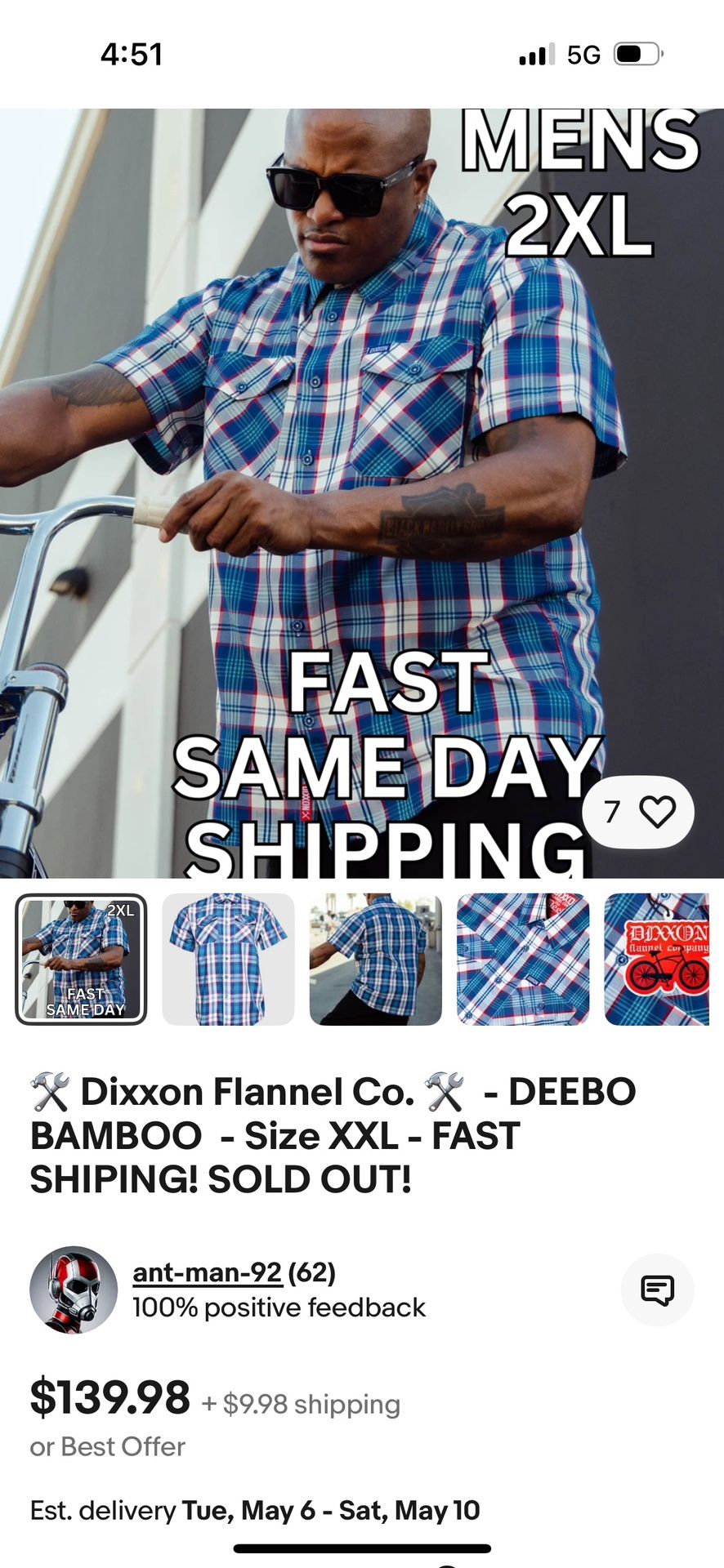Open the Dixxon label bicycle thumbnail
Viewport: 724px width, 1568px height.
coord(659,959)
